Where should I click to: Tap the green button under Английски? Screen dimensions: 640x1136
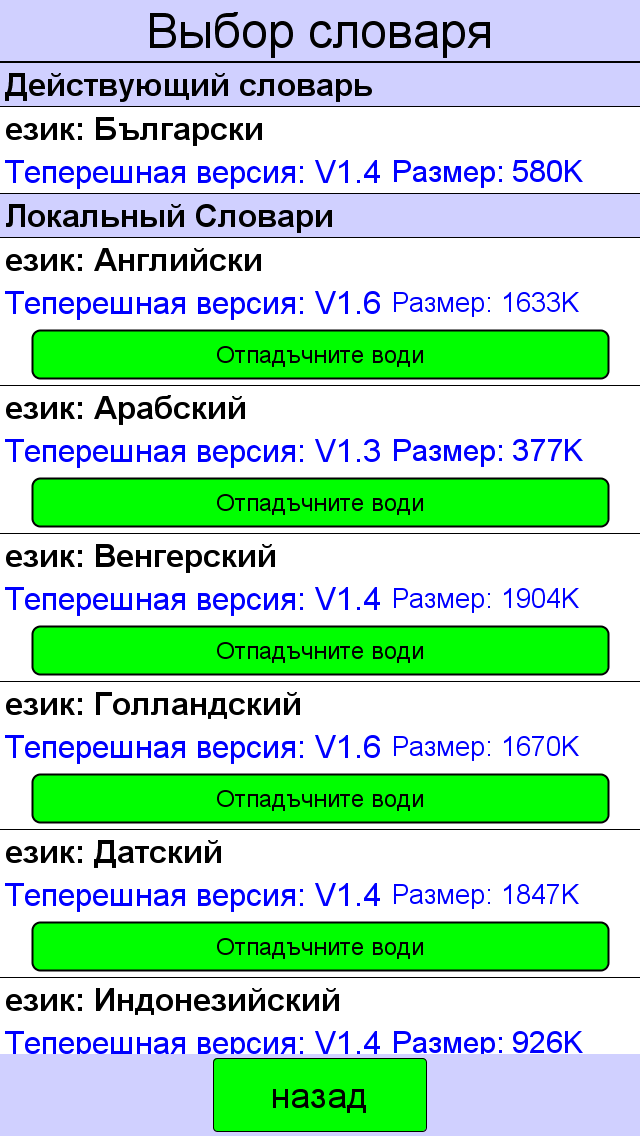pyautogui.click(x=320, y=355)
